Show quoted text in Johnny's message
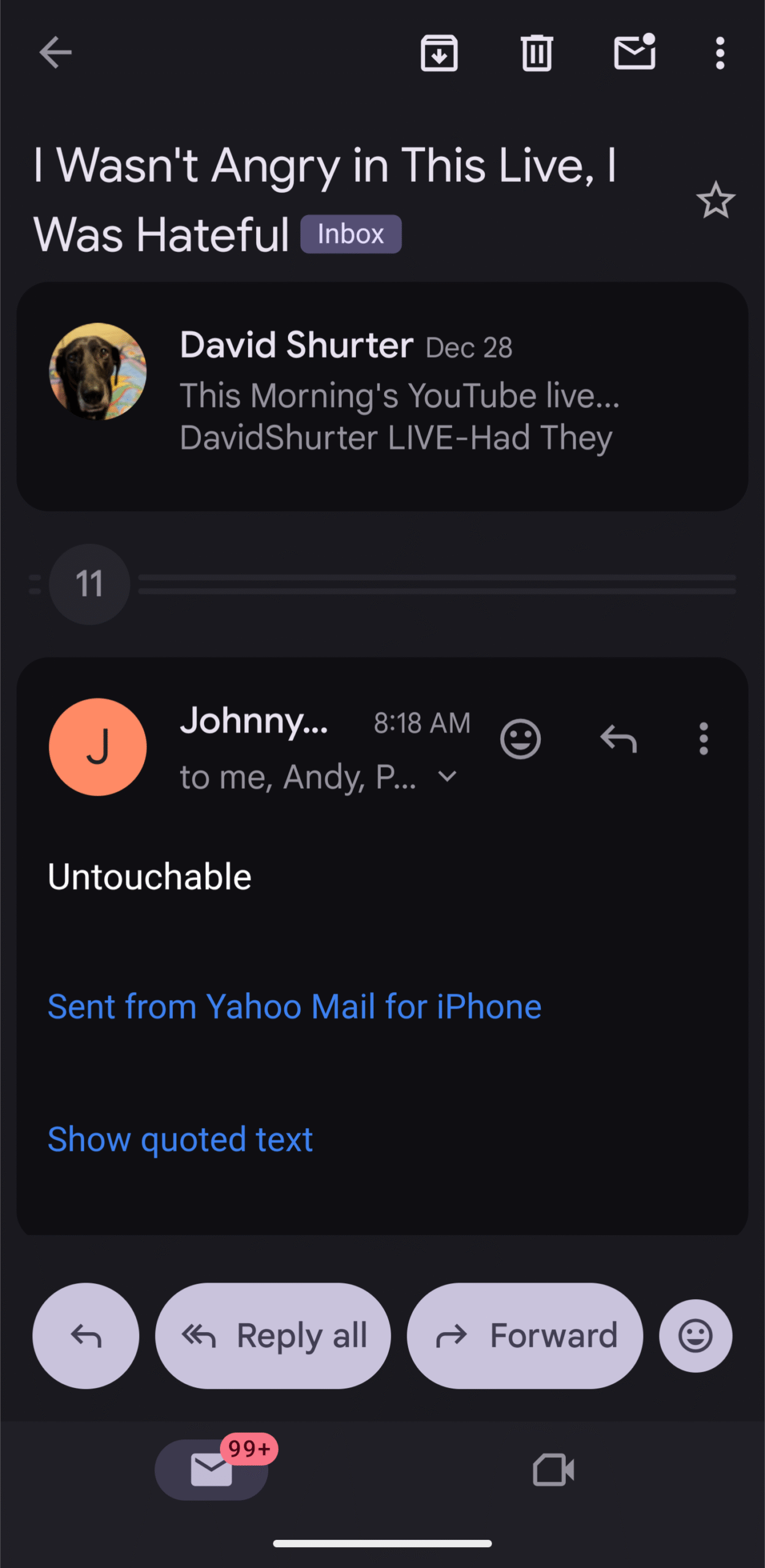Image resolution: width=765 pixels, height=1568 pixels. (x=180, y=1139)
